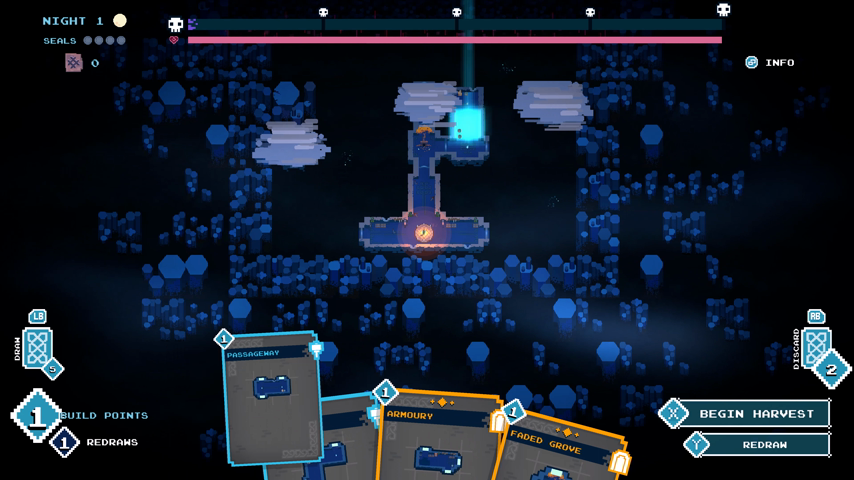Open the discard pile deck
This screenshot has width=854, height=480.
(x=816, y=348)
